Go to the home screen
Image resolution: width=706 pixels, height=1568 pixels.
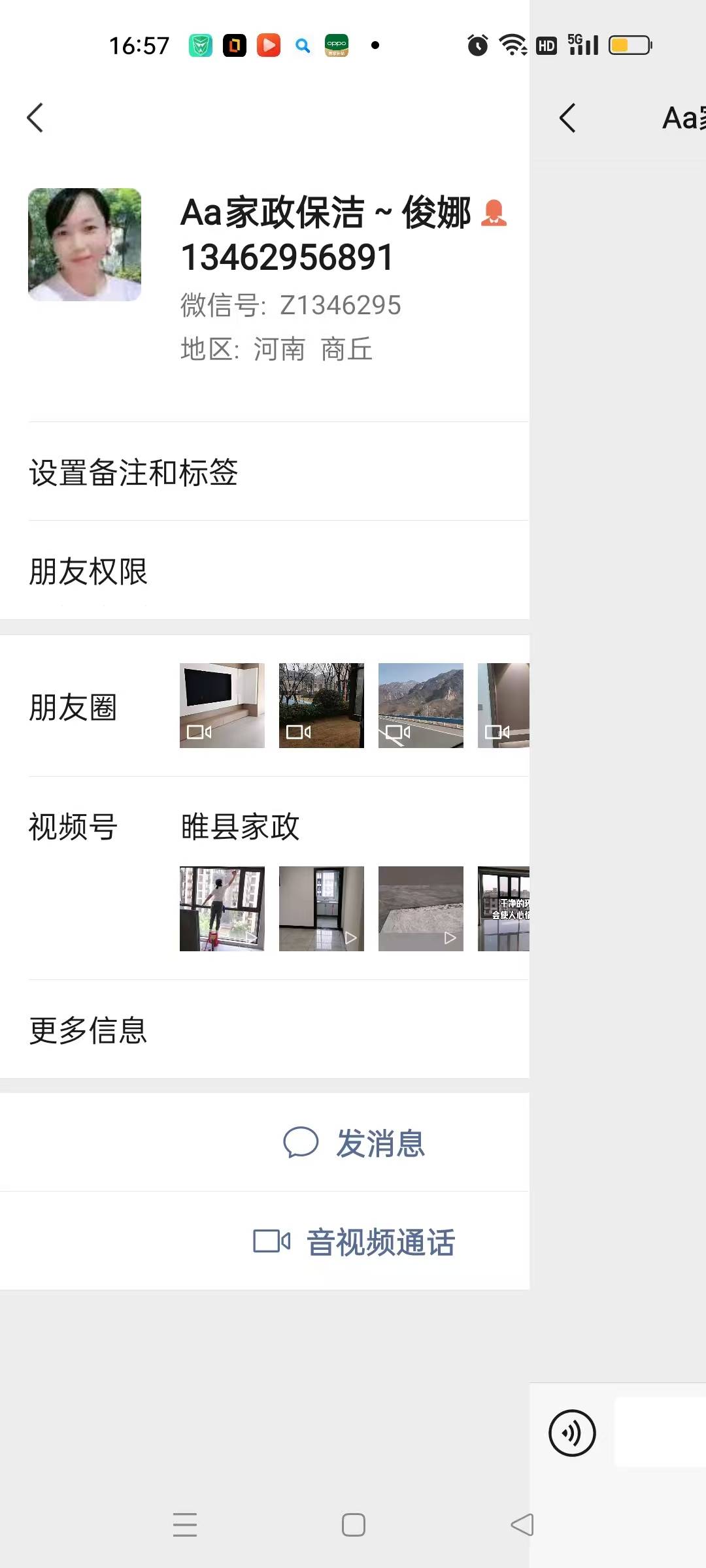tap(354, 1524)
